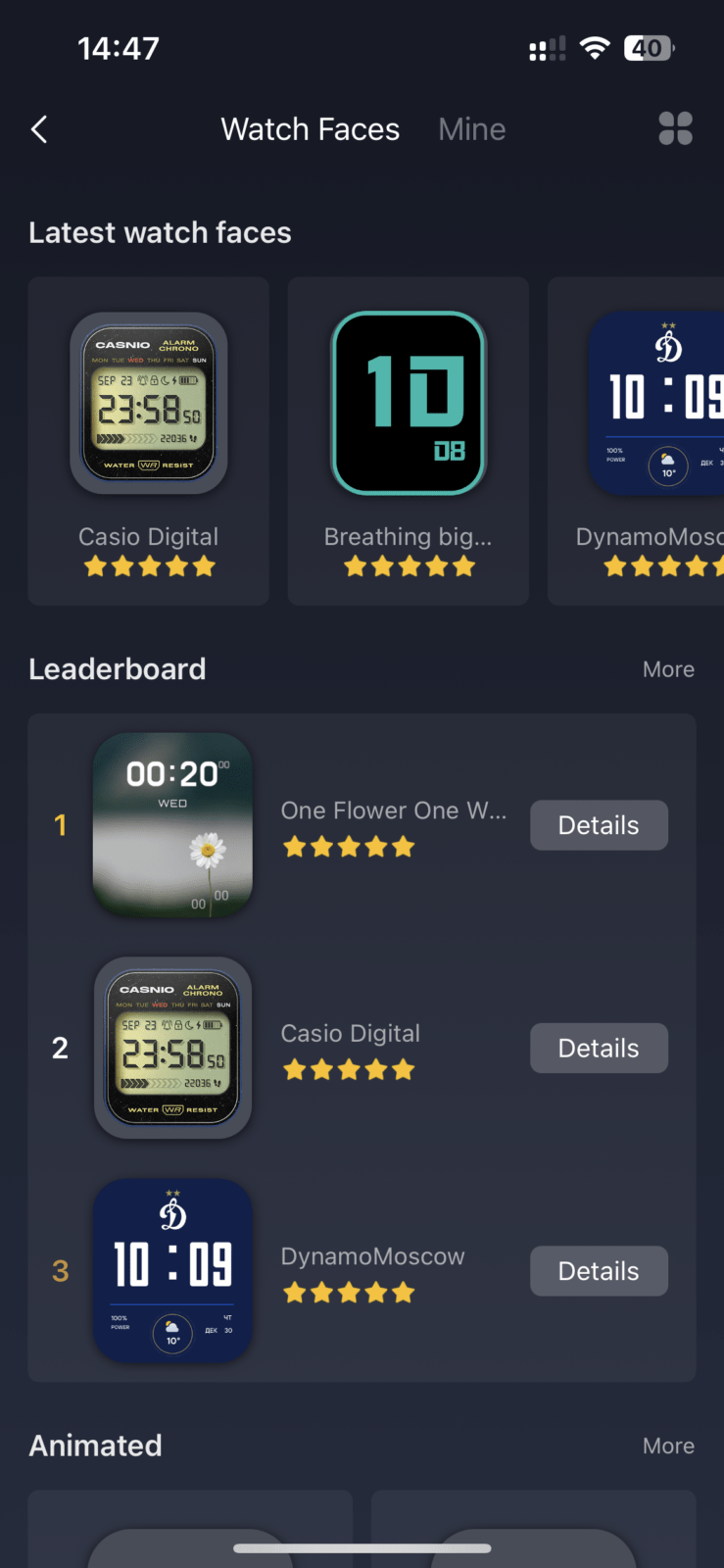The height and width of the screenshot is (1568, 724).
Task: Open One Flower watch face thumbnail
Action: [x=172, y=825]
